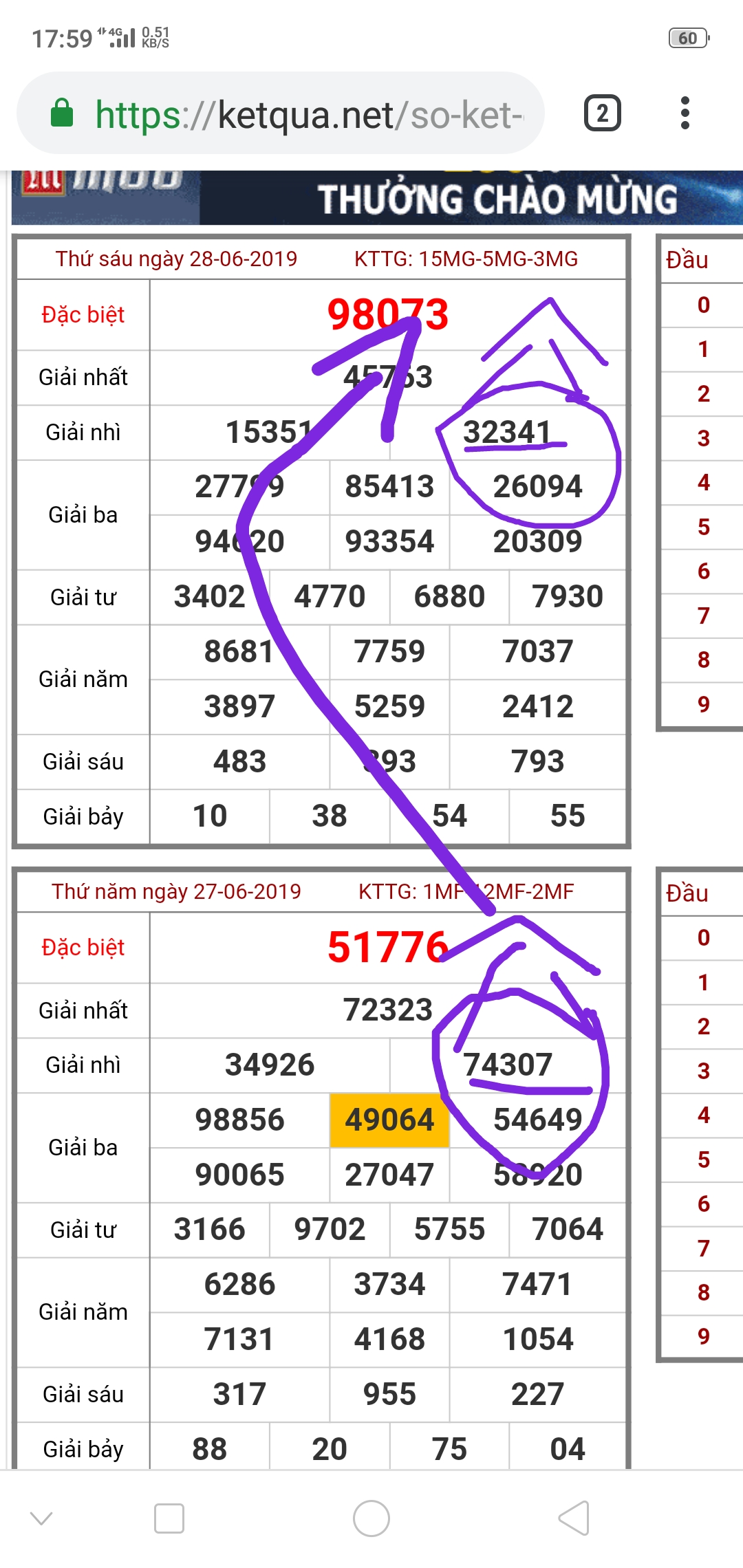Open the Chrome overflow menu
This screenshot has height=1568, width=743.
click(685, 113)
